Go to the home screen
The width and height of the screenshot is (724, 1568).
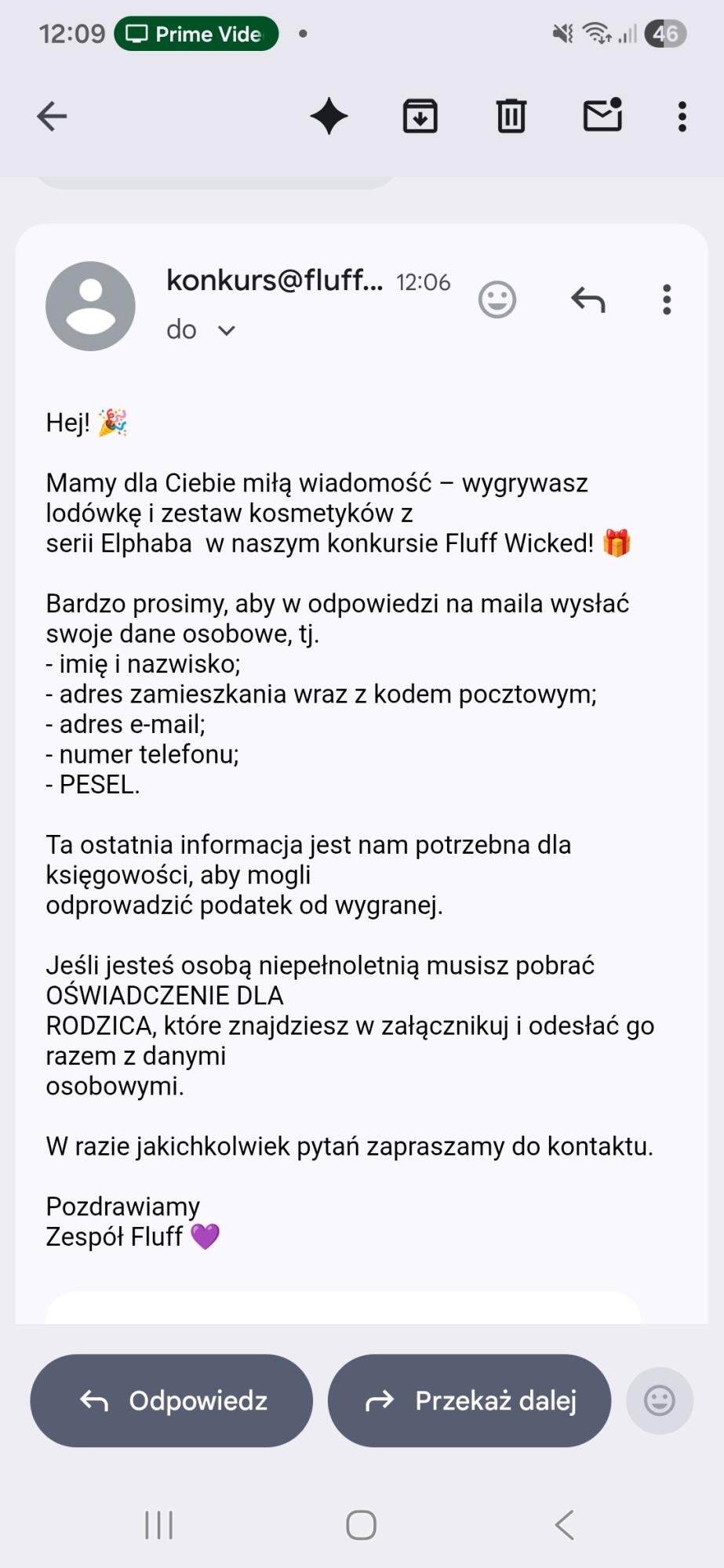(x=361, y=1525)
